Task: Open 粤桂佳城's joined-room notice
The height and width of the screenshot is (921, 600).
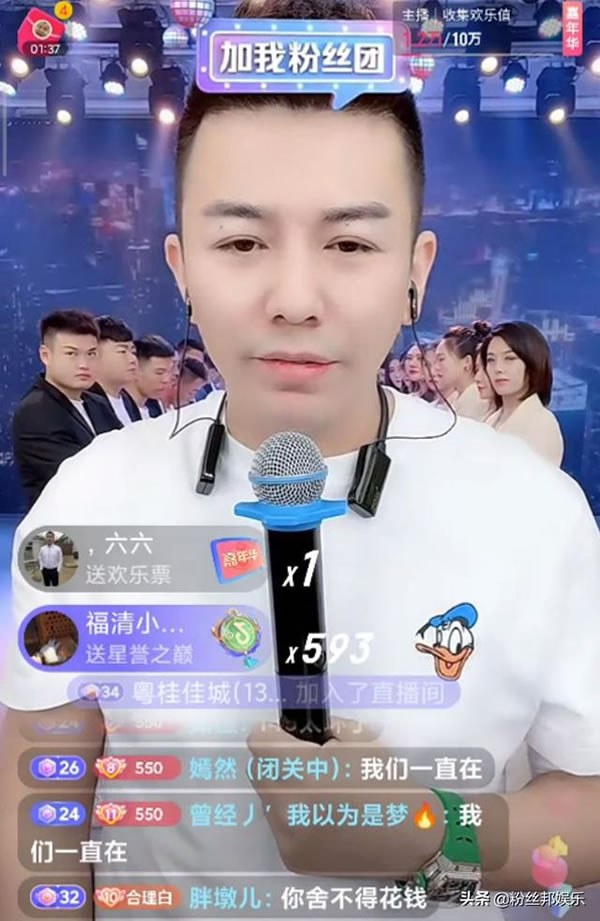Action: (265, 691)
